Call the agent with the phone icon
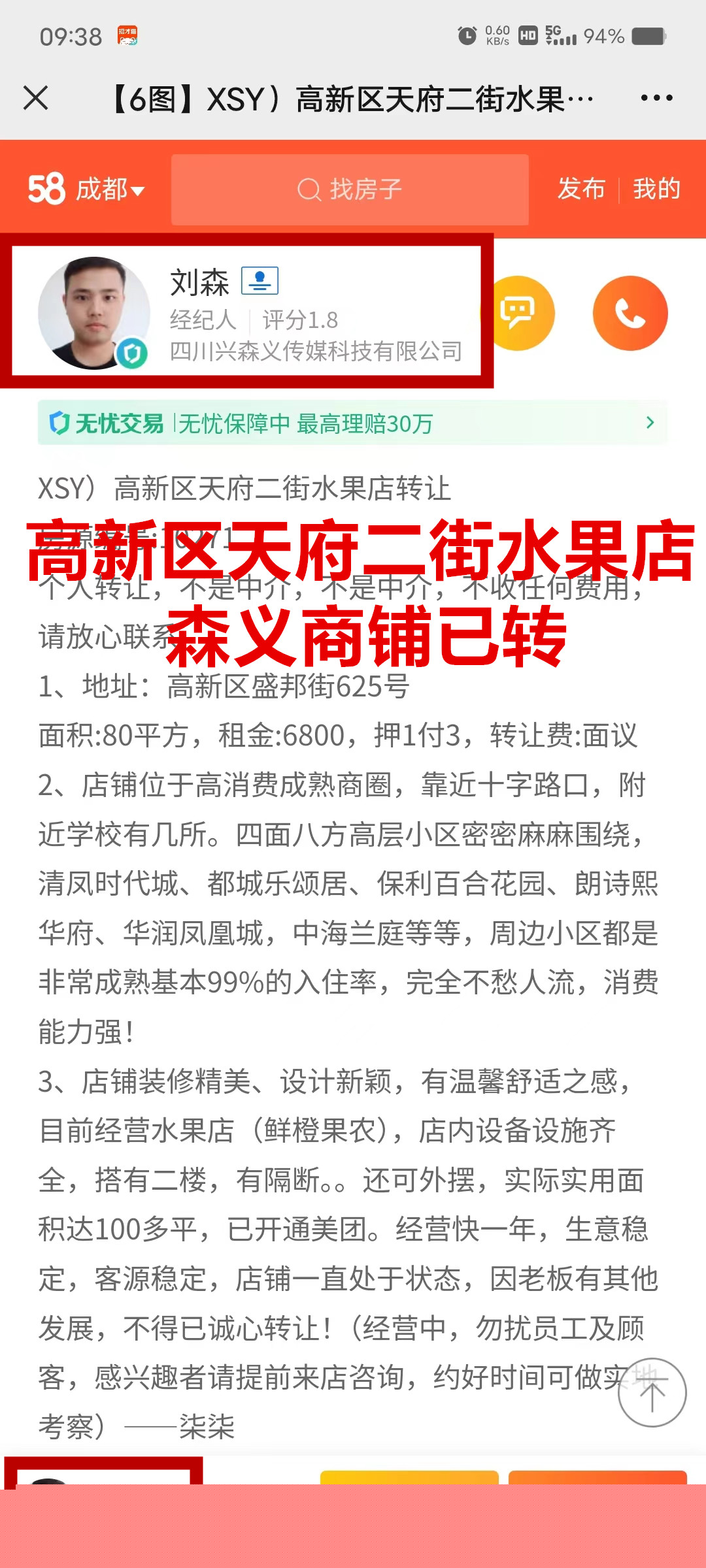706x1568 pixels. pos(630,313)
